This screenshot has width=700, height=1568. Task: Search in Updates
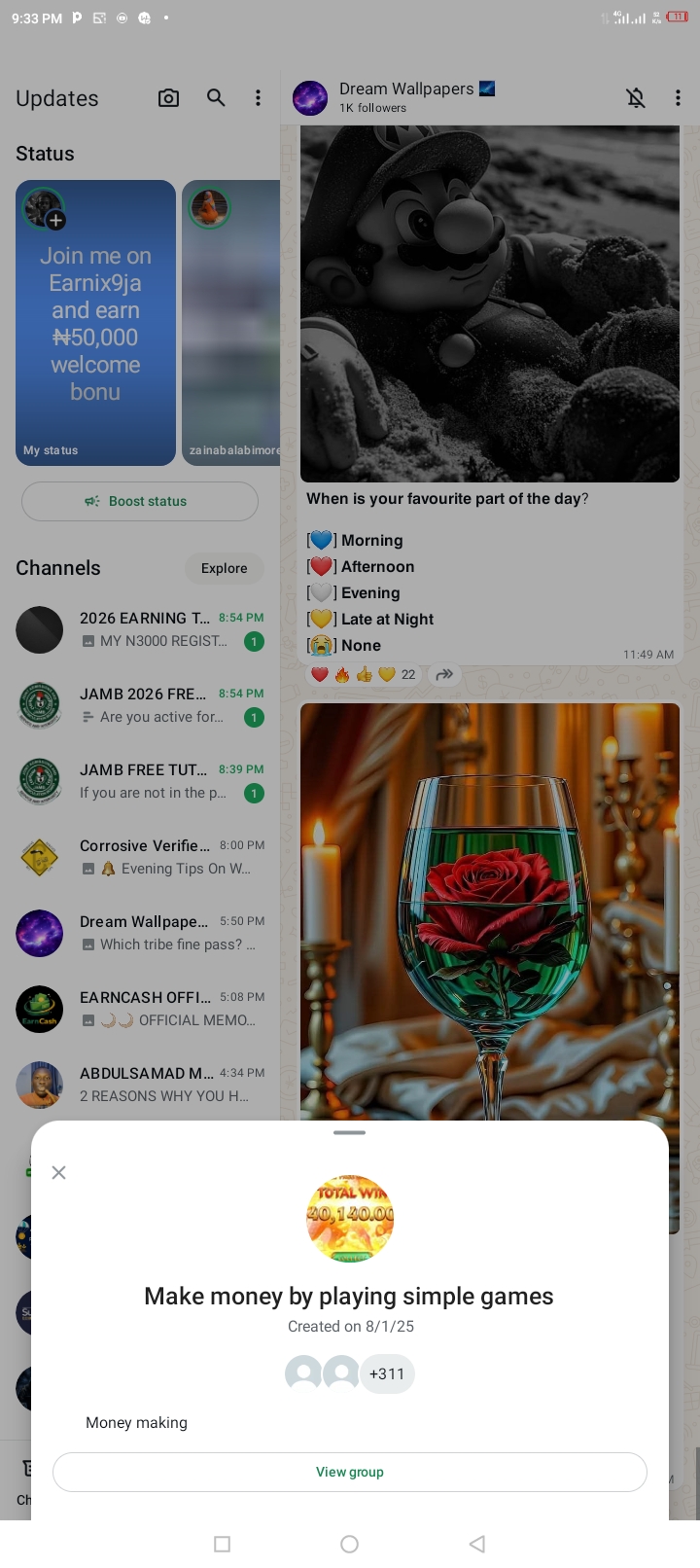coord(216,98)
